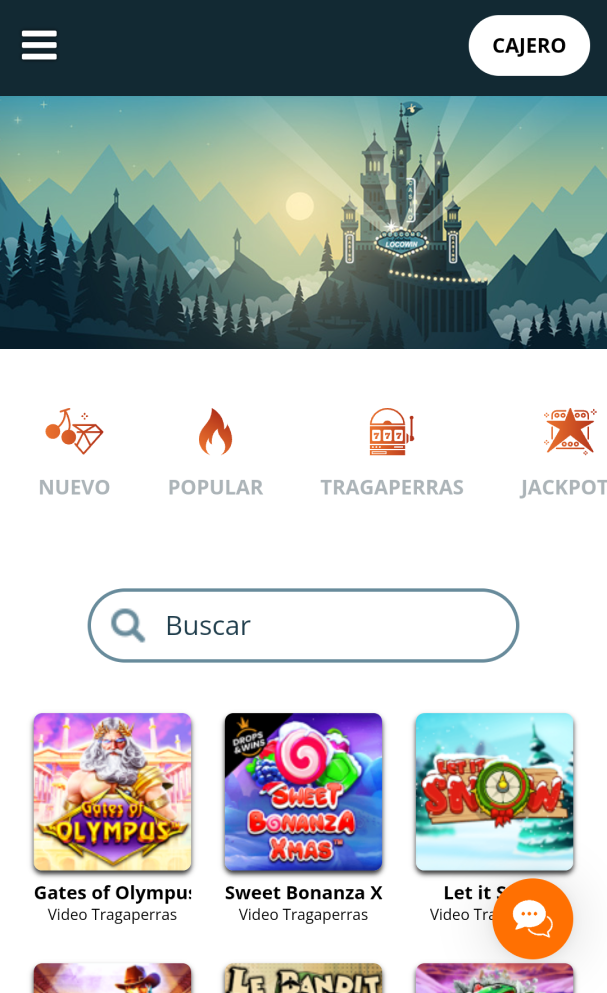The width and height of the screenshot is (607, 993).
Task: Open Sweet Bonanza Xmas game
Action: 303,792
